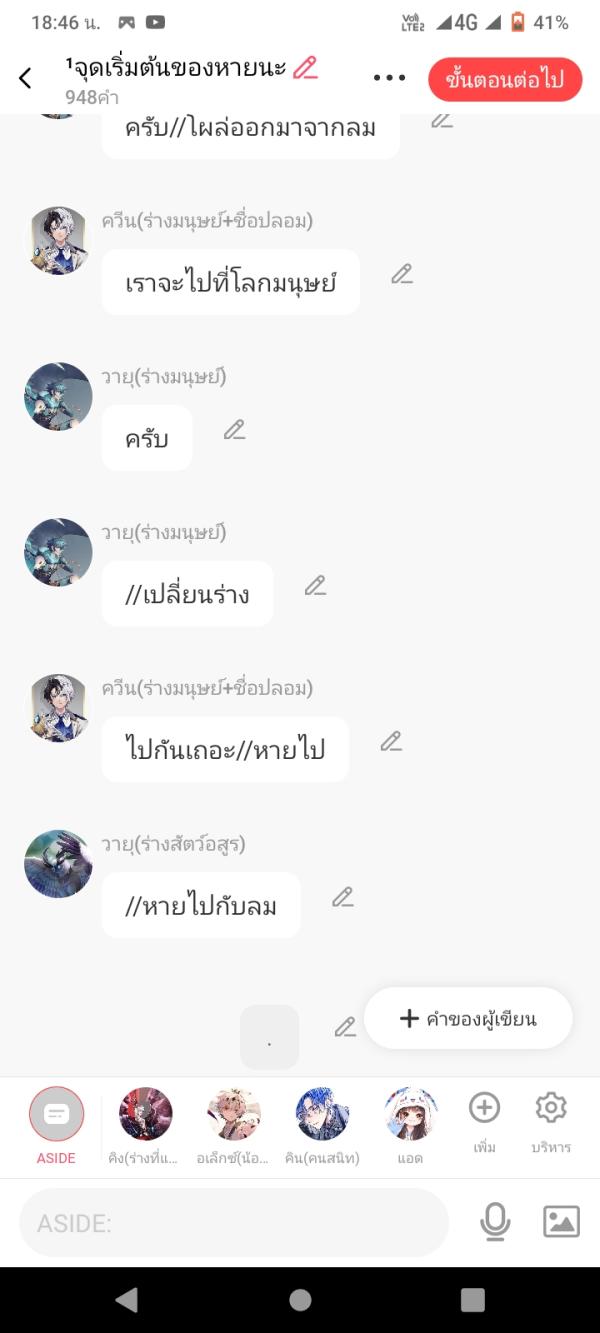The height and width of the screenshot is (1333, 600).
Task: Edit the message ไปกันเถอะ//หายไป
Action: point(391,742)
